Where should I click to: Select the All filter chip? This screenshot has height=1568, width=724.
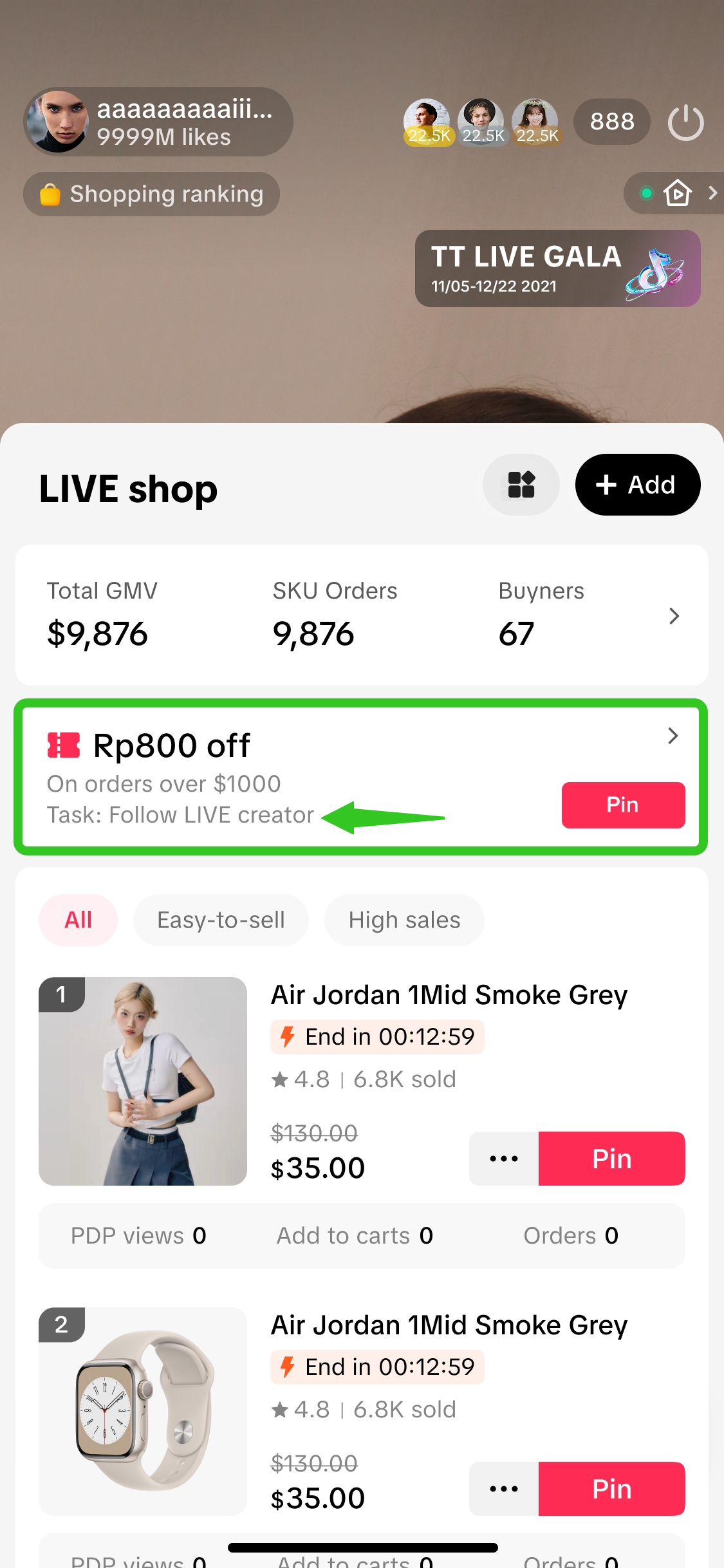pyautogui.click(x=78, y=920)
